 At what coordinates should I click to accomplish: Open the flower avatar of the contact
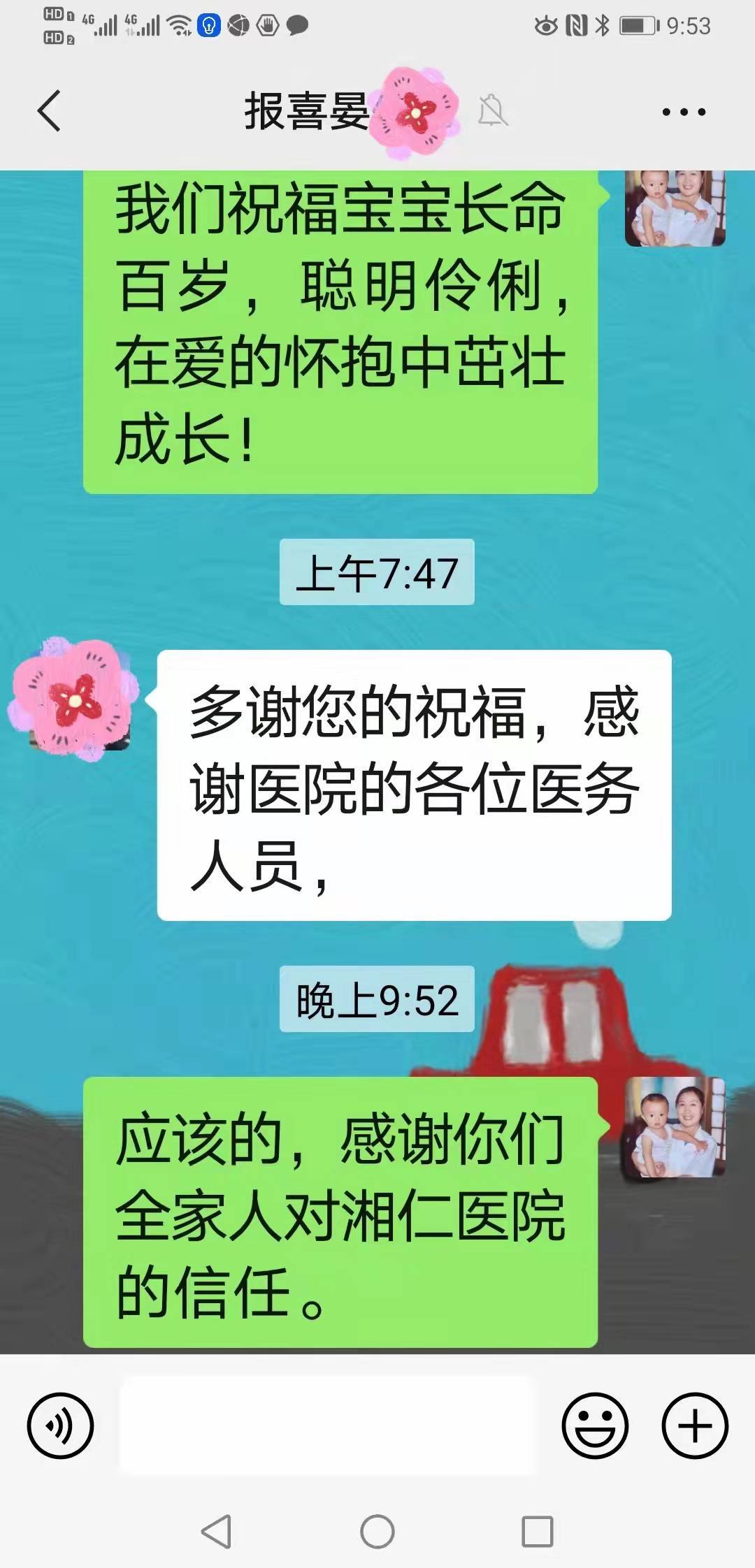point(73,698)
